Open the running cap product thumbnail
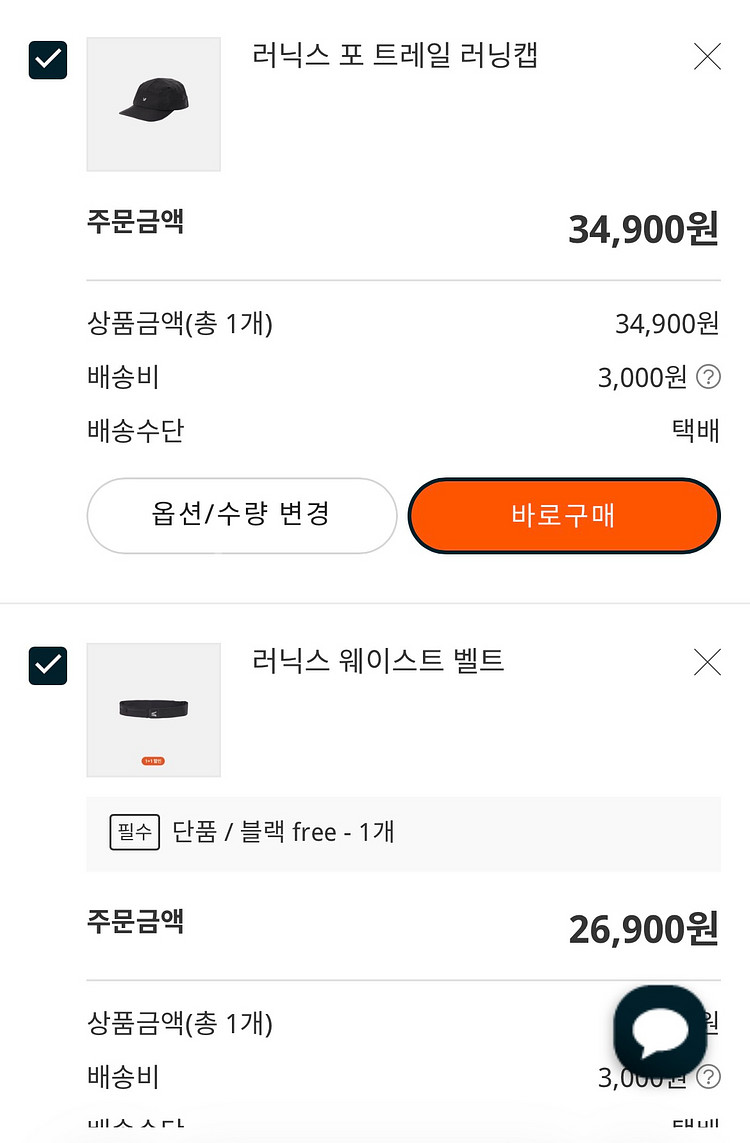750x1143 pixels. pyautogui.click(x=153, y=104)
